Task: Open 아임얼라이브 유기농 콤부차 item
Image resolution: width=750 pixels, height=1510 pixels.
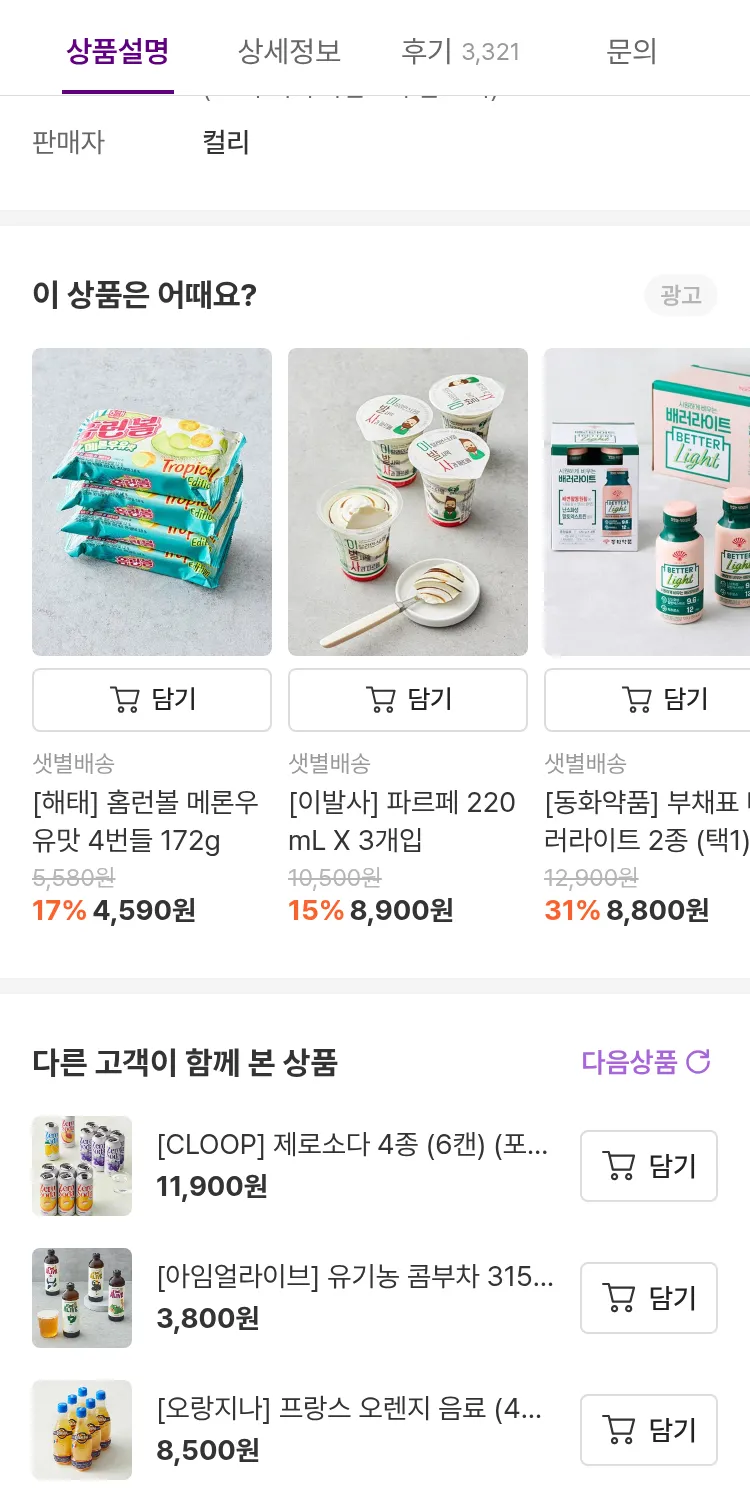Action: [354, 1277]
